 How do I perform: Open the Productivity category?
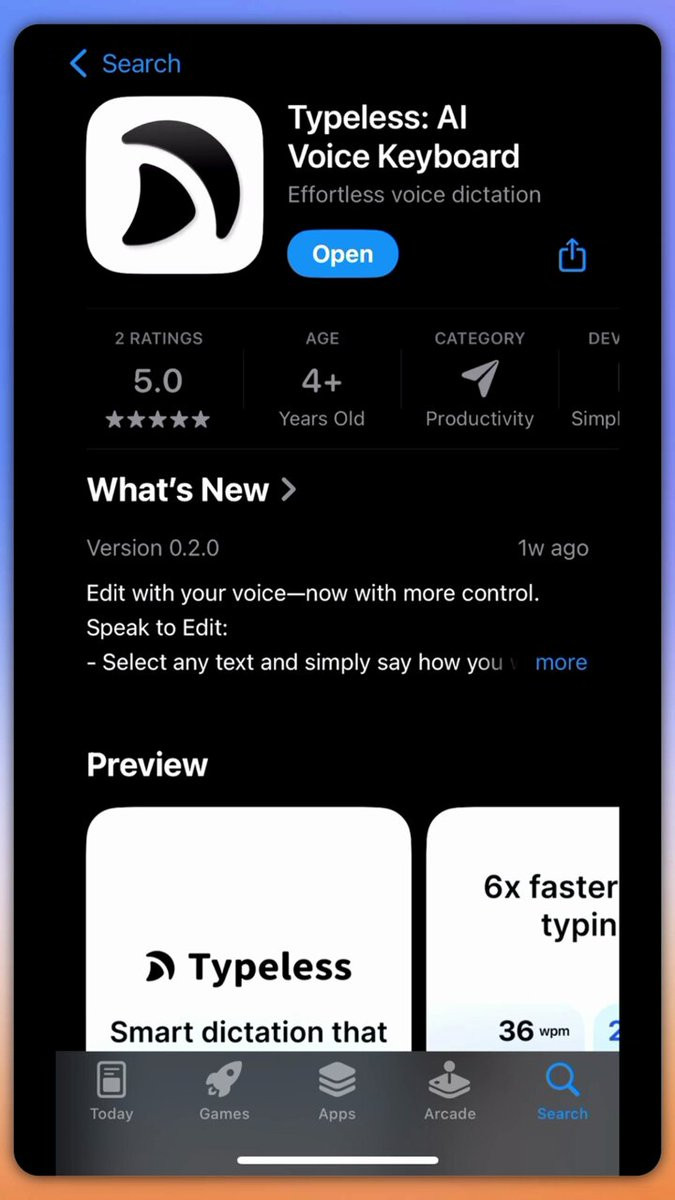click(479, 381)
